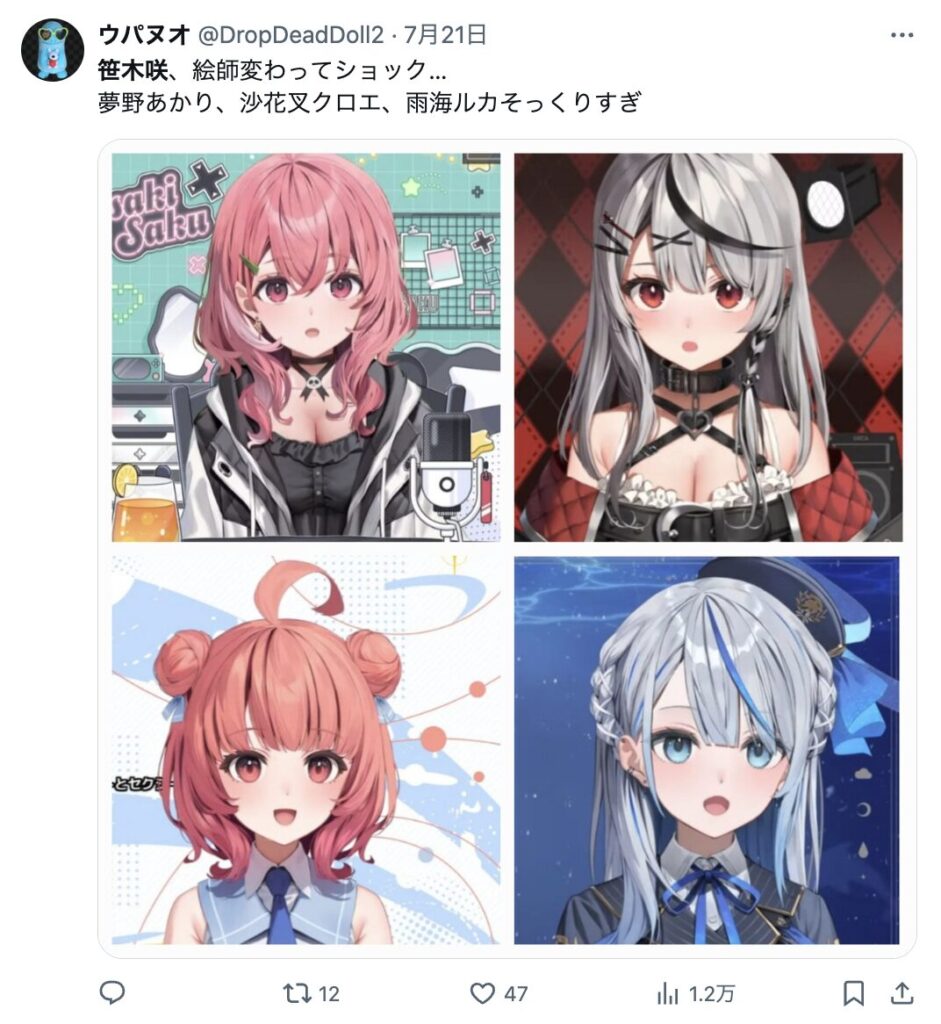Reply to ウパヌオ's tweet
The image size is (941, 1024).
point(113,993)
